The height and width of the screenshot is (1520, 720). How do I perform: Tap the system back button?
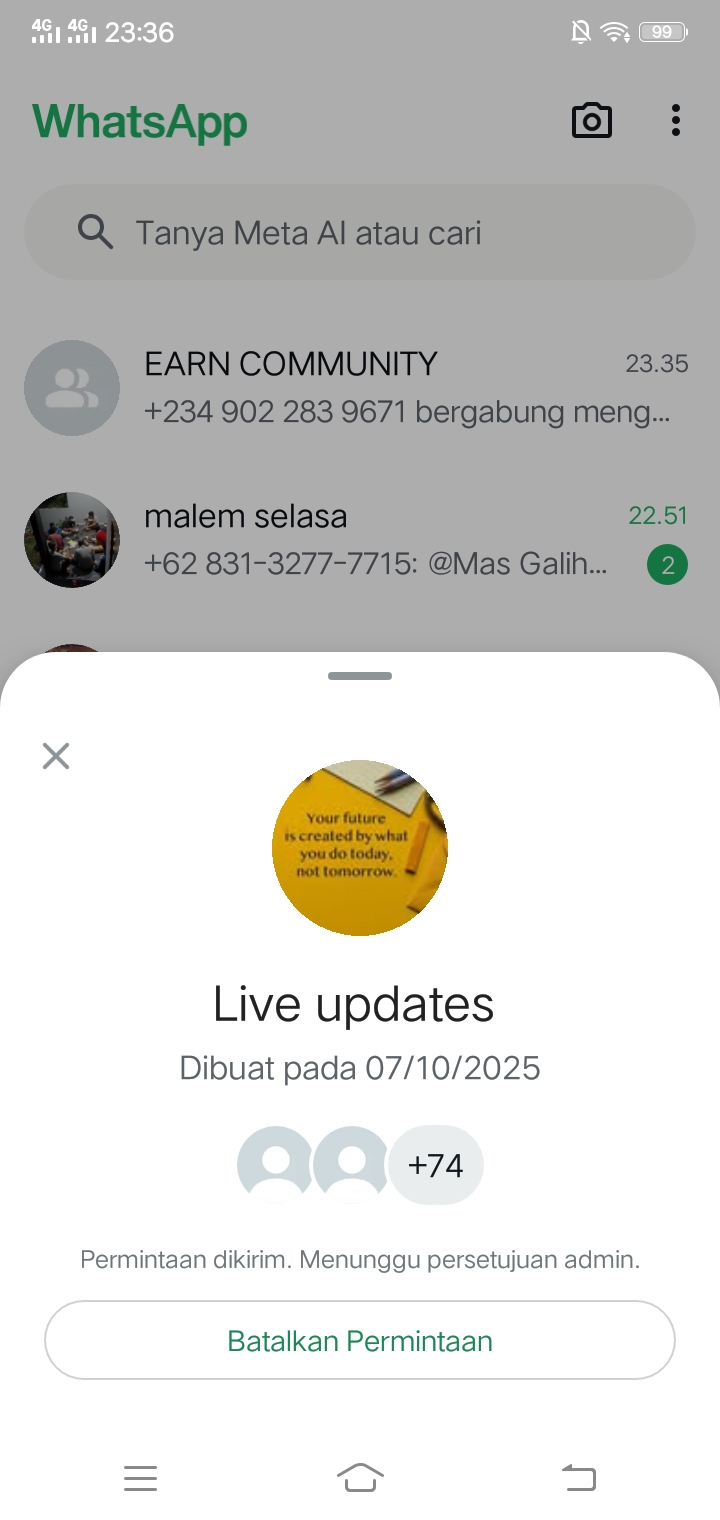click(578, 1477)
